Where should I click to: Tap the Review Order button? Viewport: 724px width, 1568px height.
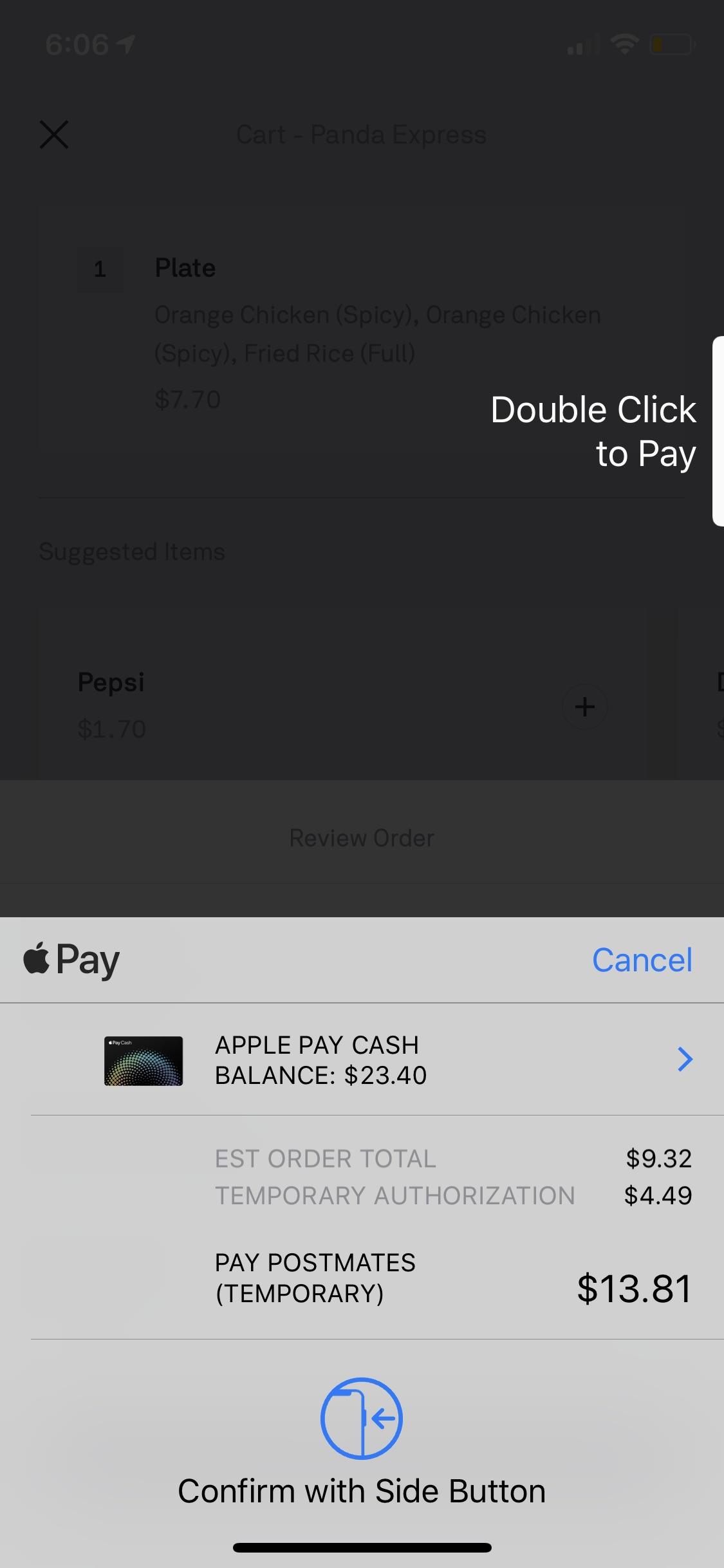pos(360,837)
